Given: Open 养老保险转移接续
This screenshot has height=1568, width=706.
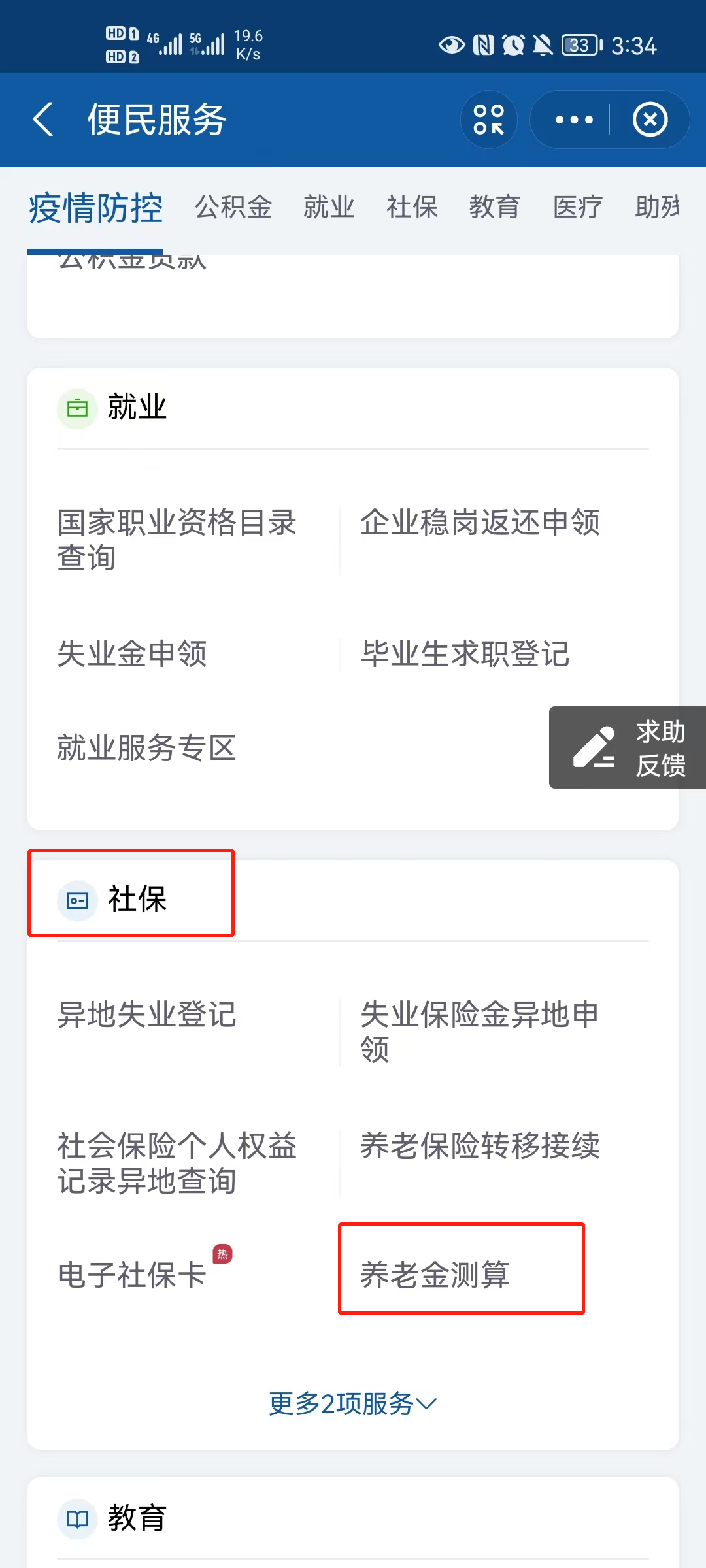Looking at the screenshot, I should click(x=480, y=1146).
